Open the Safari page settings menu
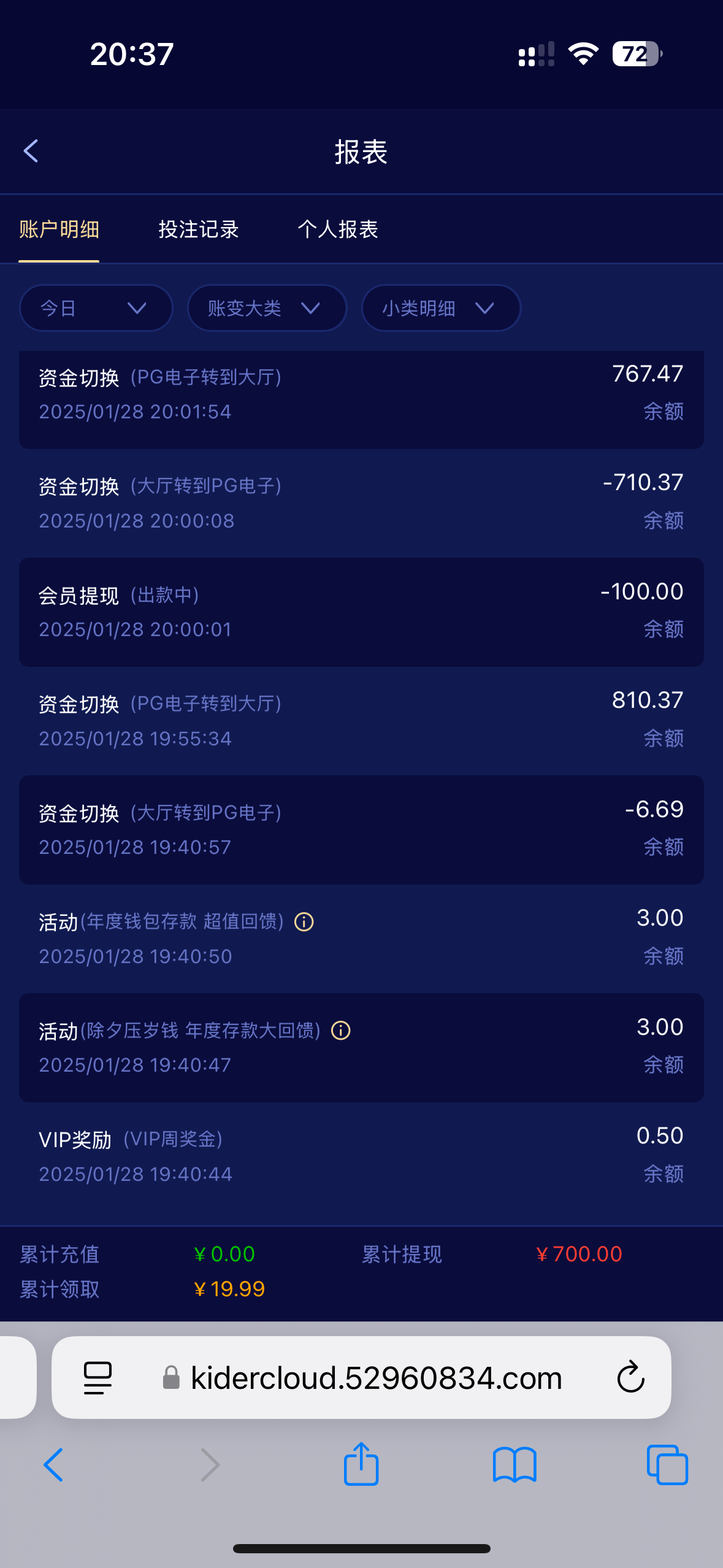 tap(98, 1378)
